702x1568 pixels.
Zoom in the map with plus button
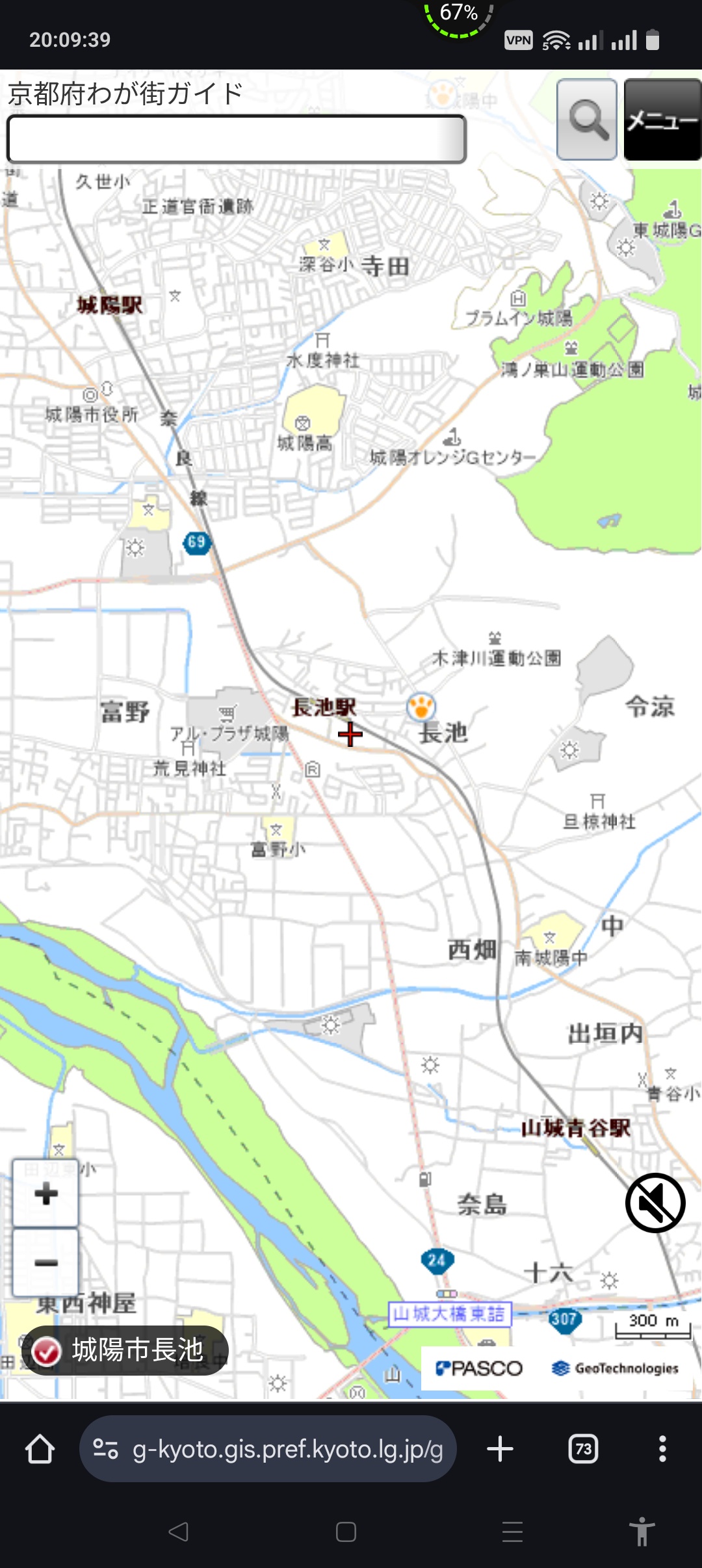(x=46, y=1194)
